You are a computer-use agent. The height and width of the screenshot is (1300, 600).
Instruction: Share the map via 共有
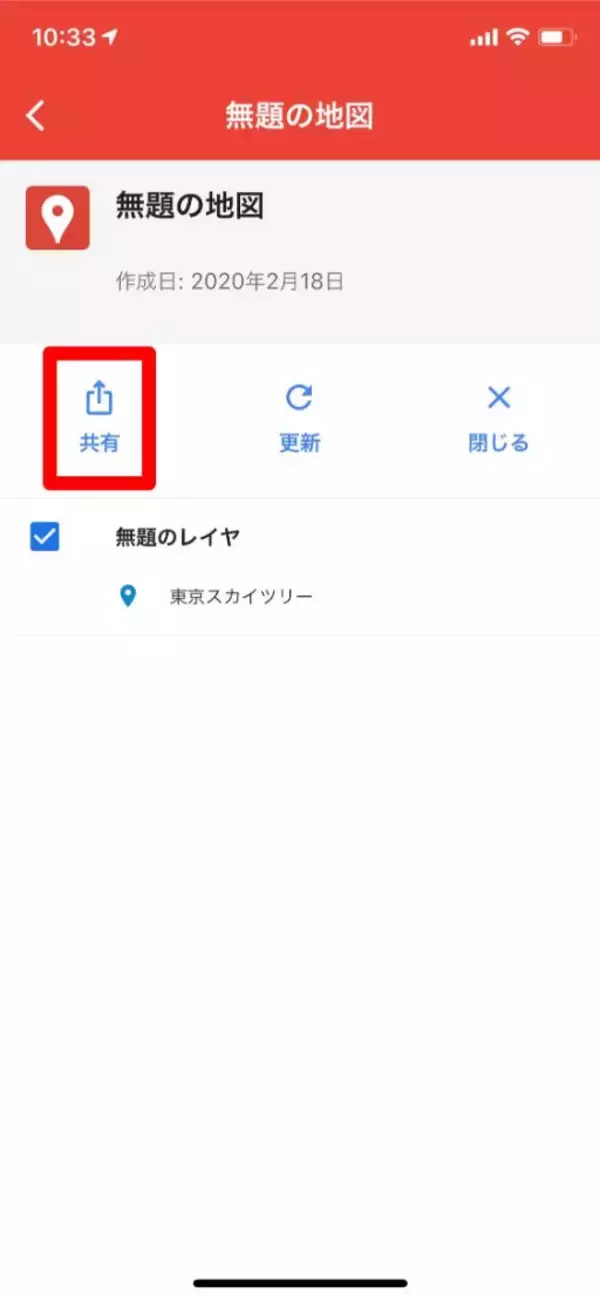pos(99,417)
